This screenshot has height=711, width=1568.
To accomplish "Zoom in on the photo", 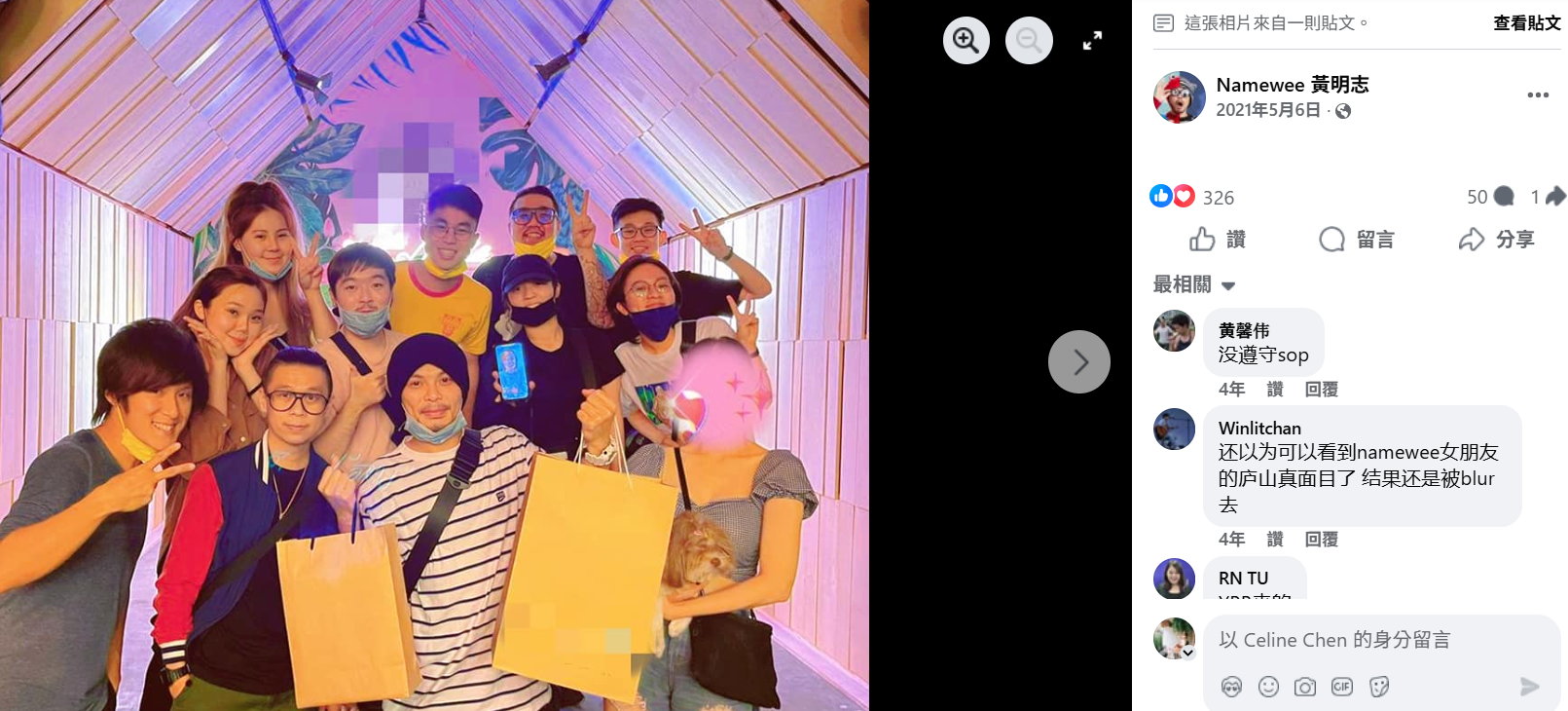I will pos(966,41).
